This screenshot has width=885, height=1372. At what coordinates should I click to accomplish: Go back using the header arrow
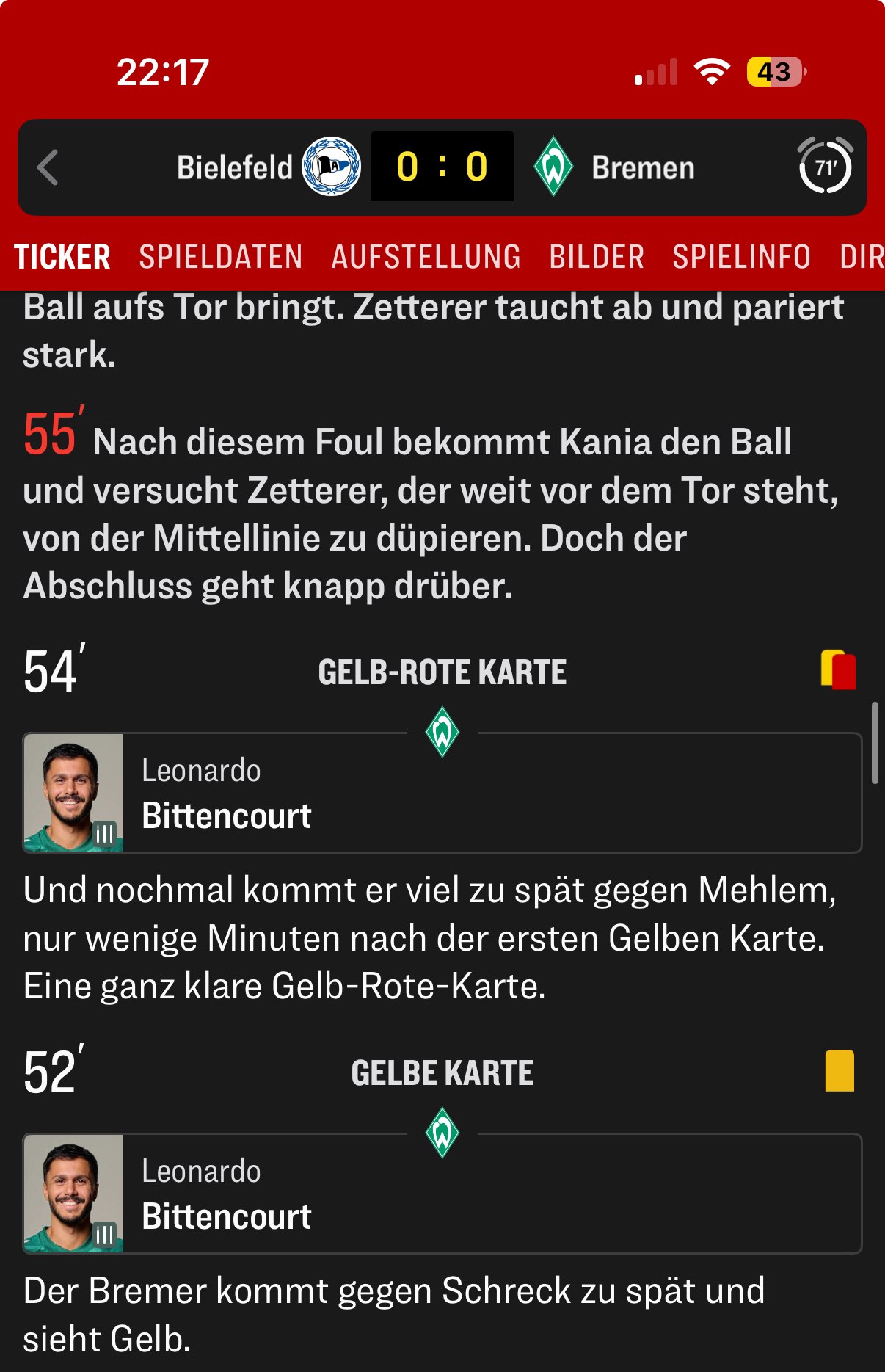[x=48, y=167]
